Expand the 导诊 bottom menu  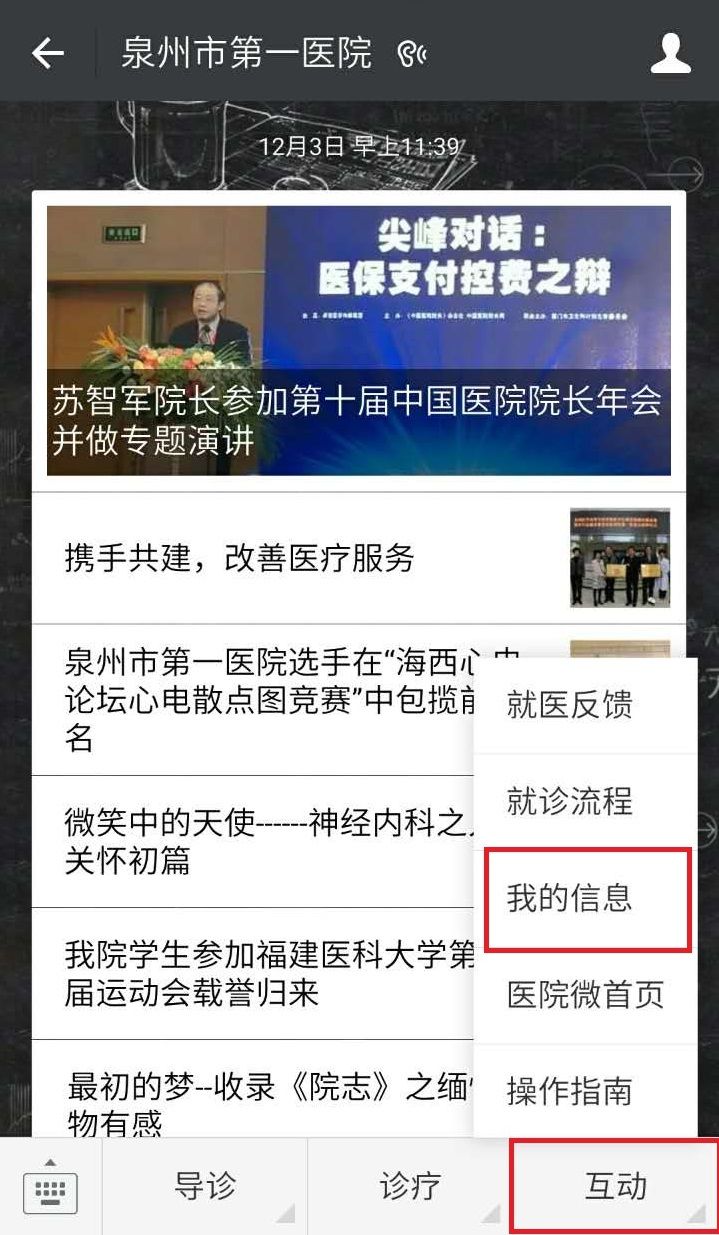(x=205, y=1187)
